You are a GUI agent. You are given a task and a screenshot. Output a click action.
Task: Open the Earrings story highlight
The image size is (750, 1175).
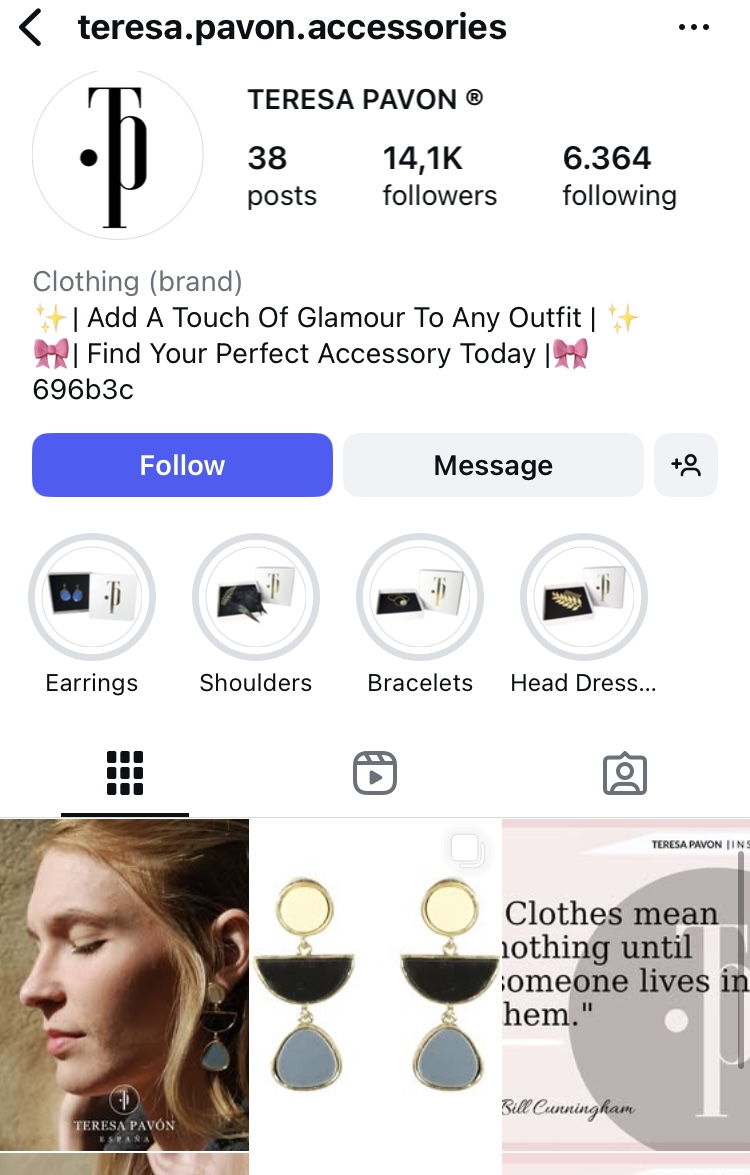(91, 596)
